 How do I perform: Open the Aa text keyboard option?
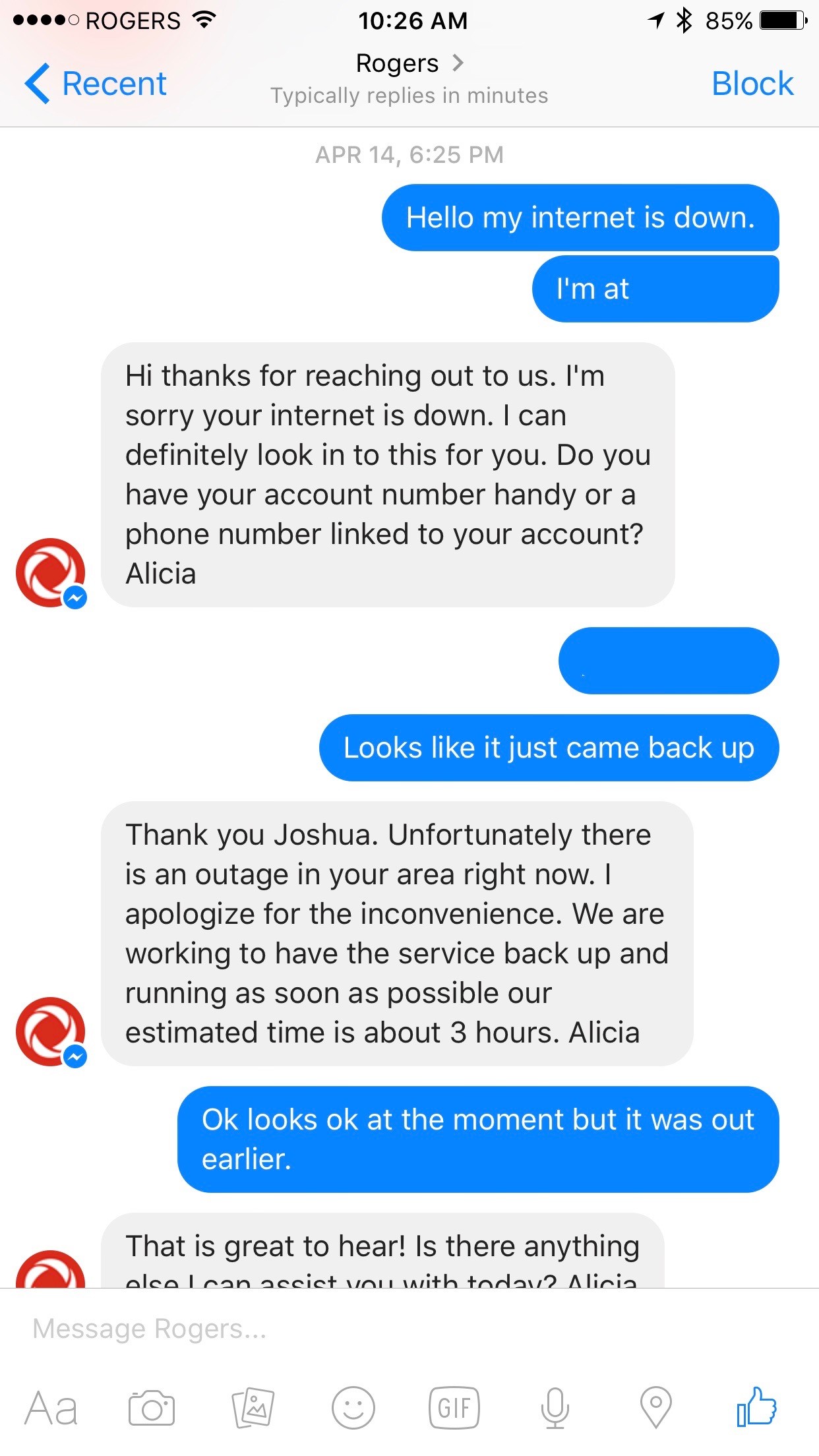tap(51, 1409)
